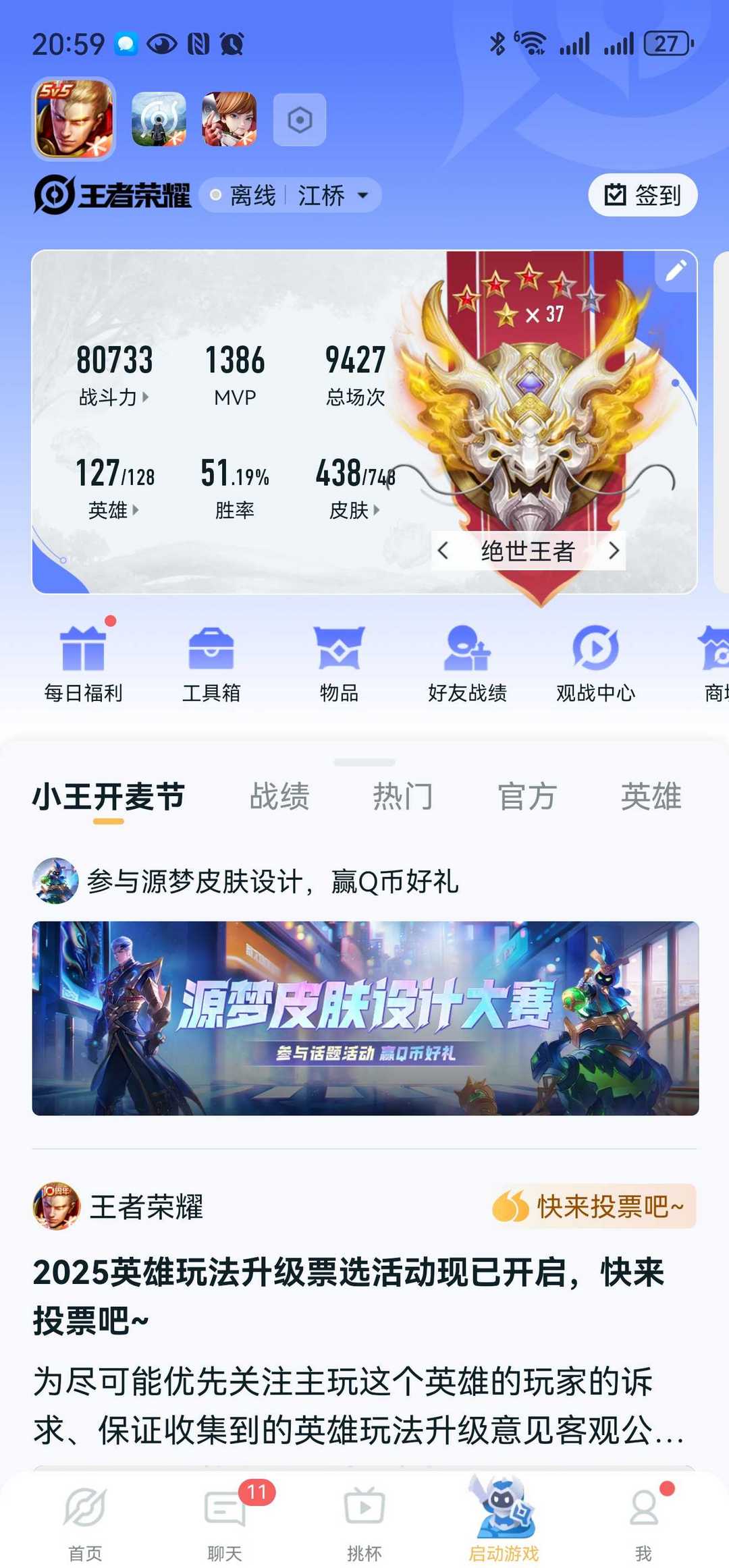The width and height of the screenshot is (729, 1568).
Task: Open the 源梦皮肤设计大赛 banner
Action: (x=365, y=1017)
